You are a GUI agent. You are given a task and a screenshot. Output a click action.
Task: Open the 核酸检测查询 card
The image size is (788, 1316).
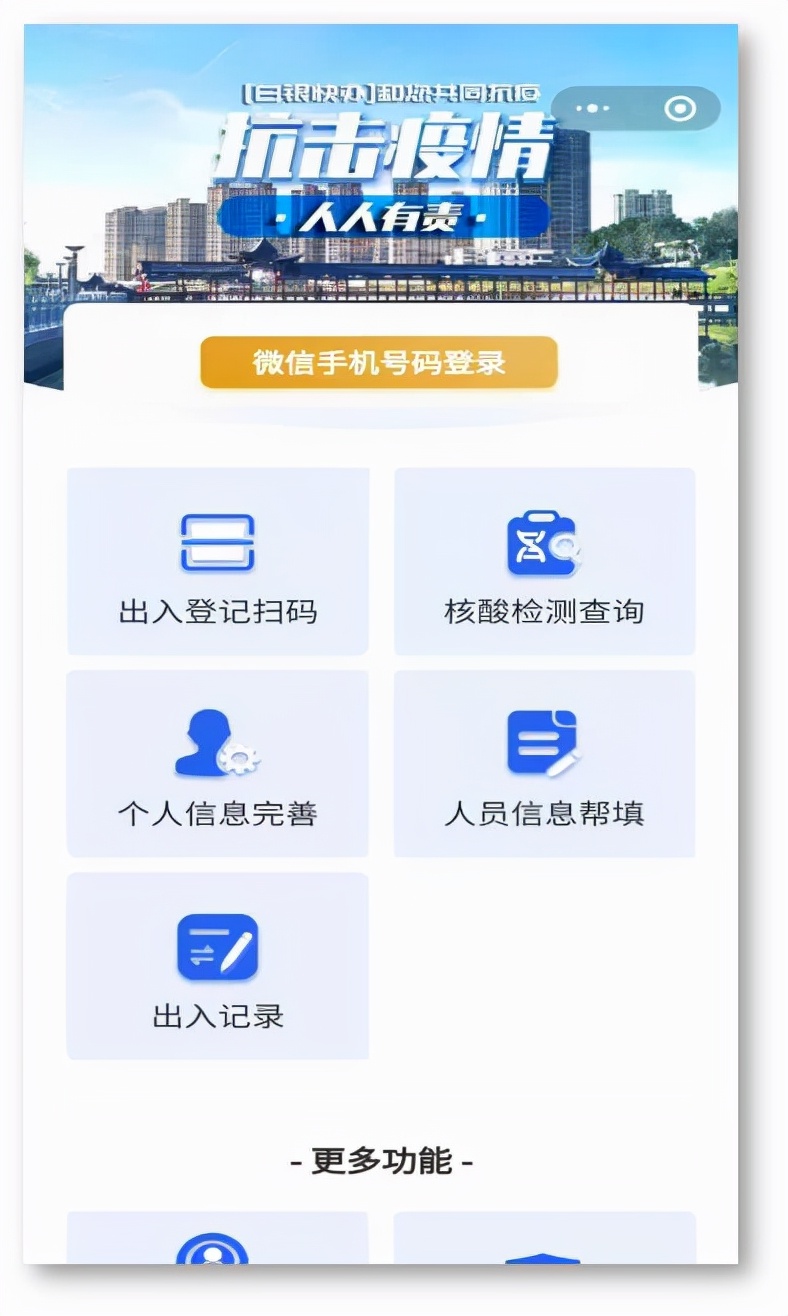545,562
